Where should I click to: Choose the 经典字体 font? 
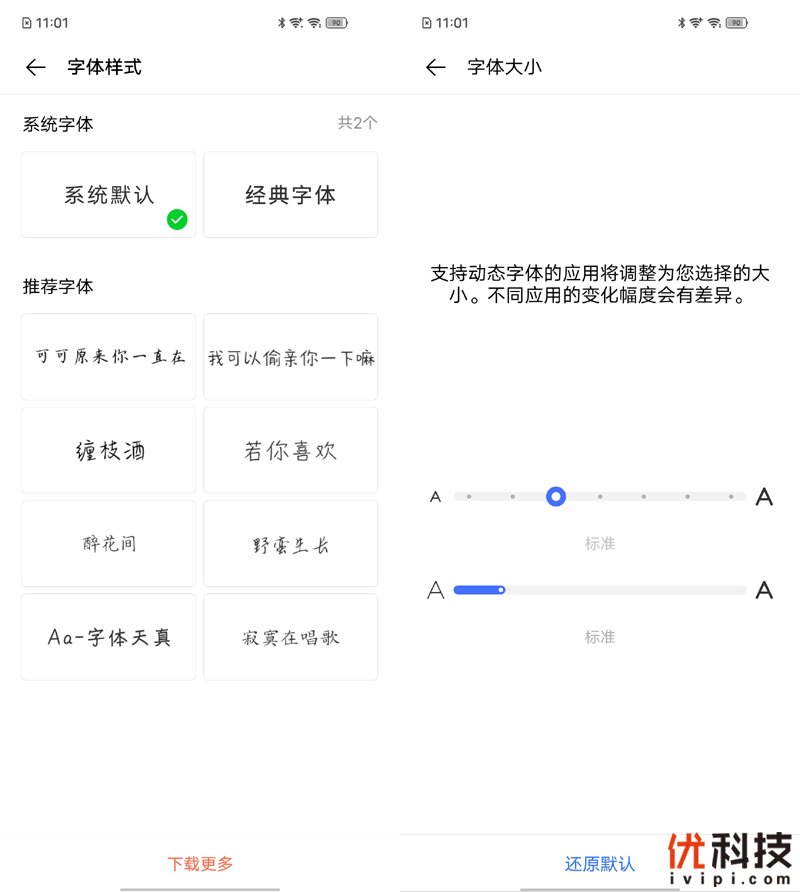point(290,195)
